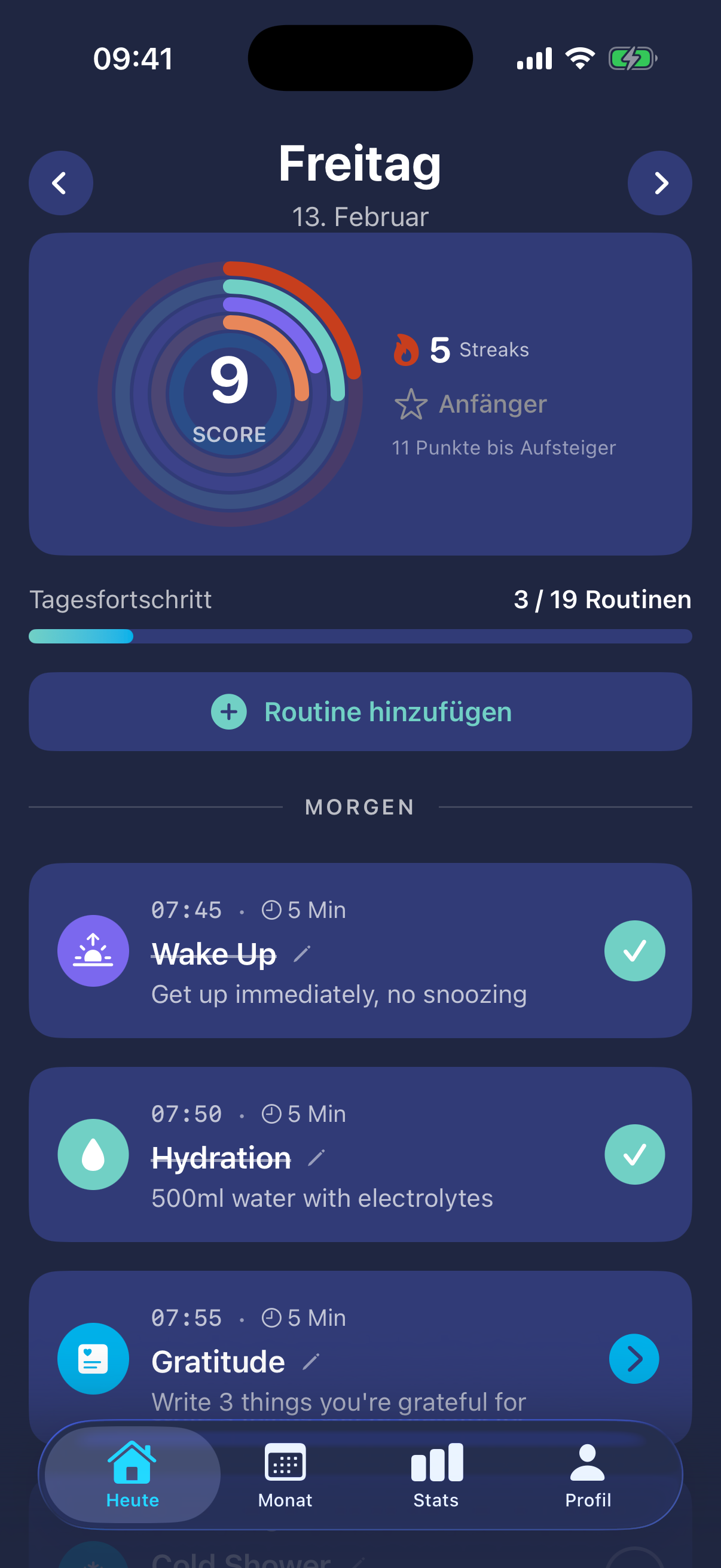
Task: Open the Gratitude routine chevron
Action: tap(634, 1358)
